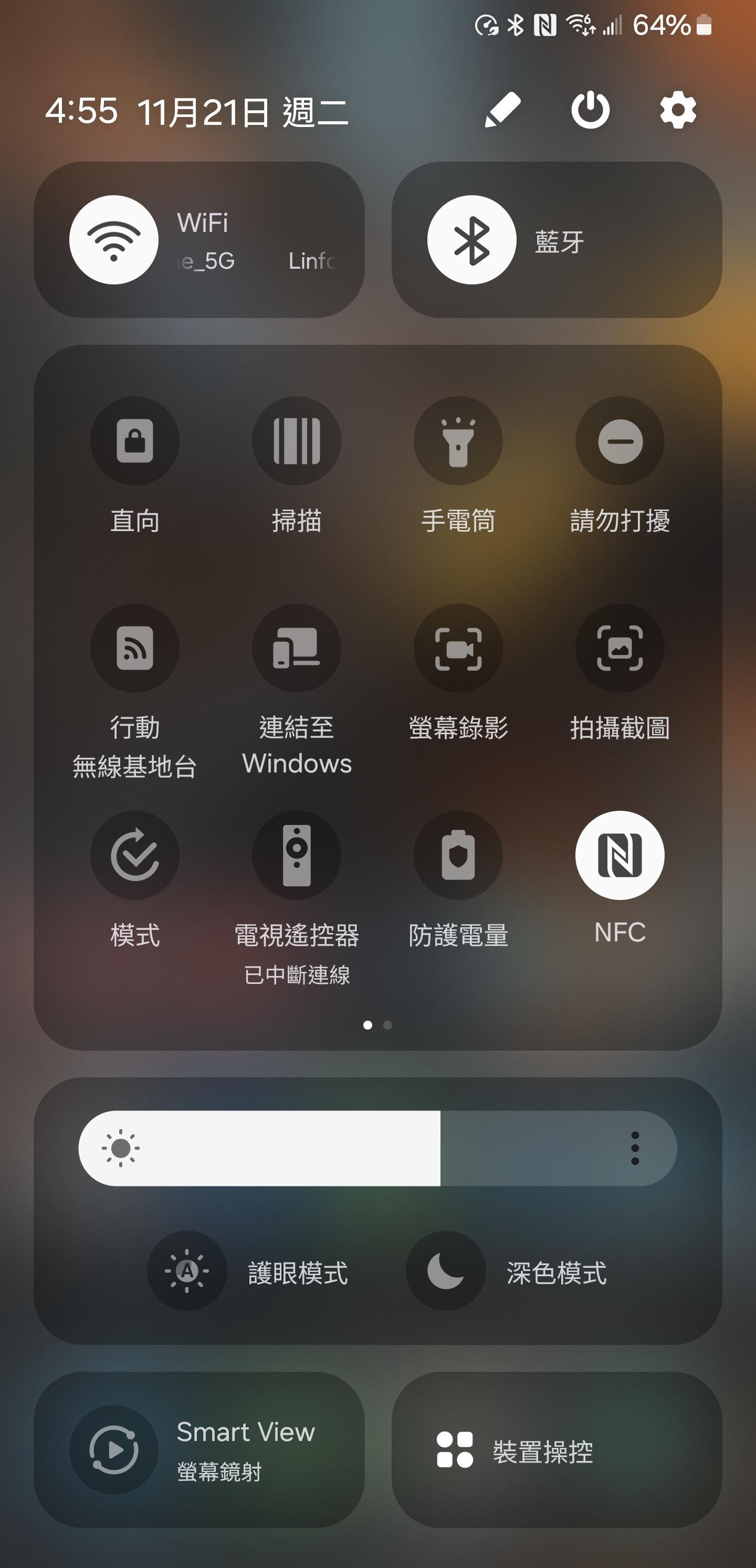Turn off 藍牙 Bluetooth

click(471, 240)
